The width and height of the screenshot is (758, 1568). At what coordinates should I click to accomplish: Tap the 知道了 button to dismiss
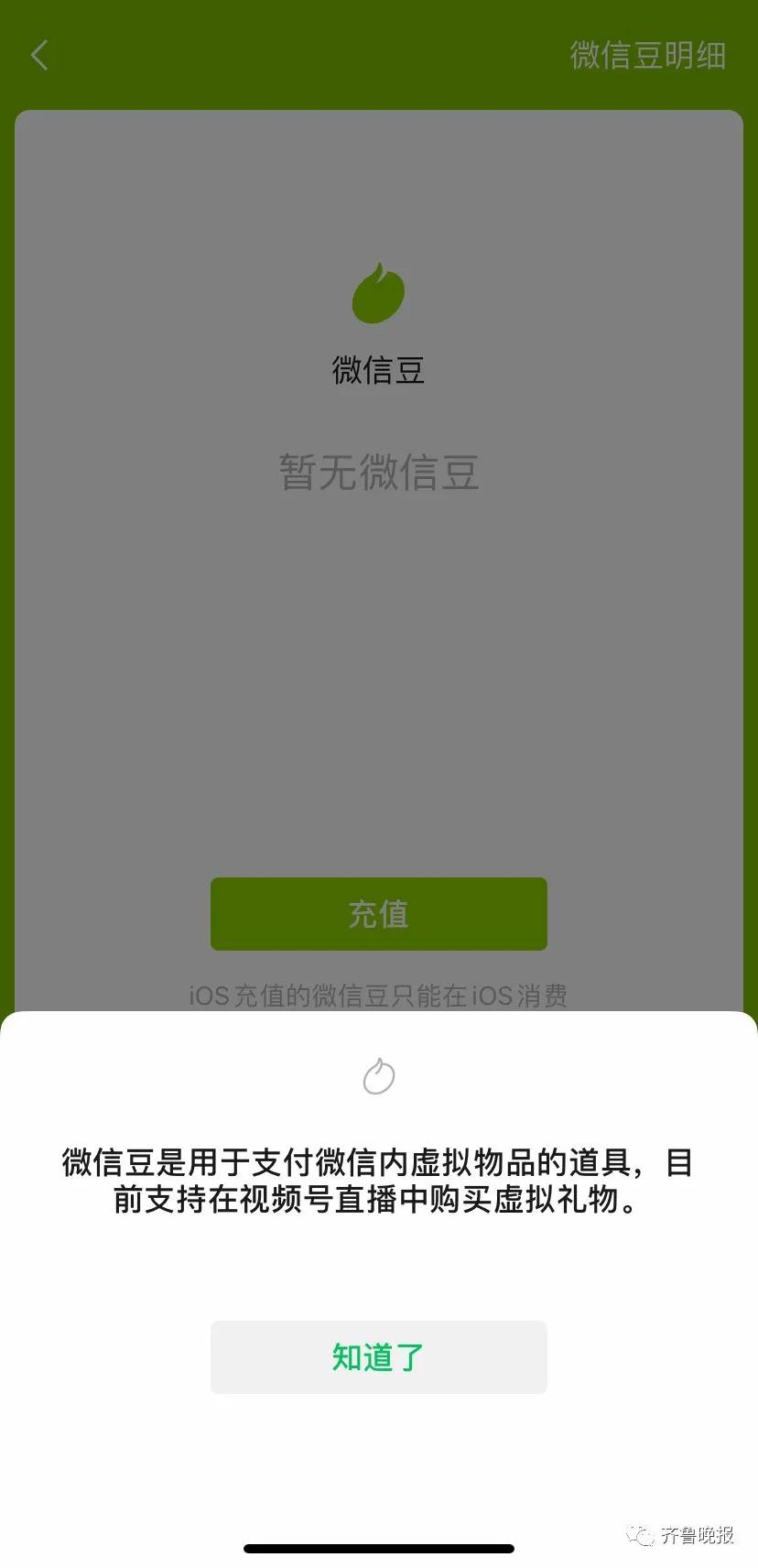pos(378,1356)
